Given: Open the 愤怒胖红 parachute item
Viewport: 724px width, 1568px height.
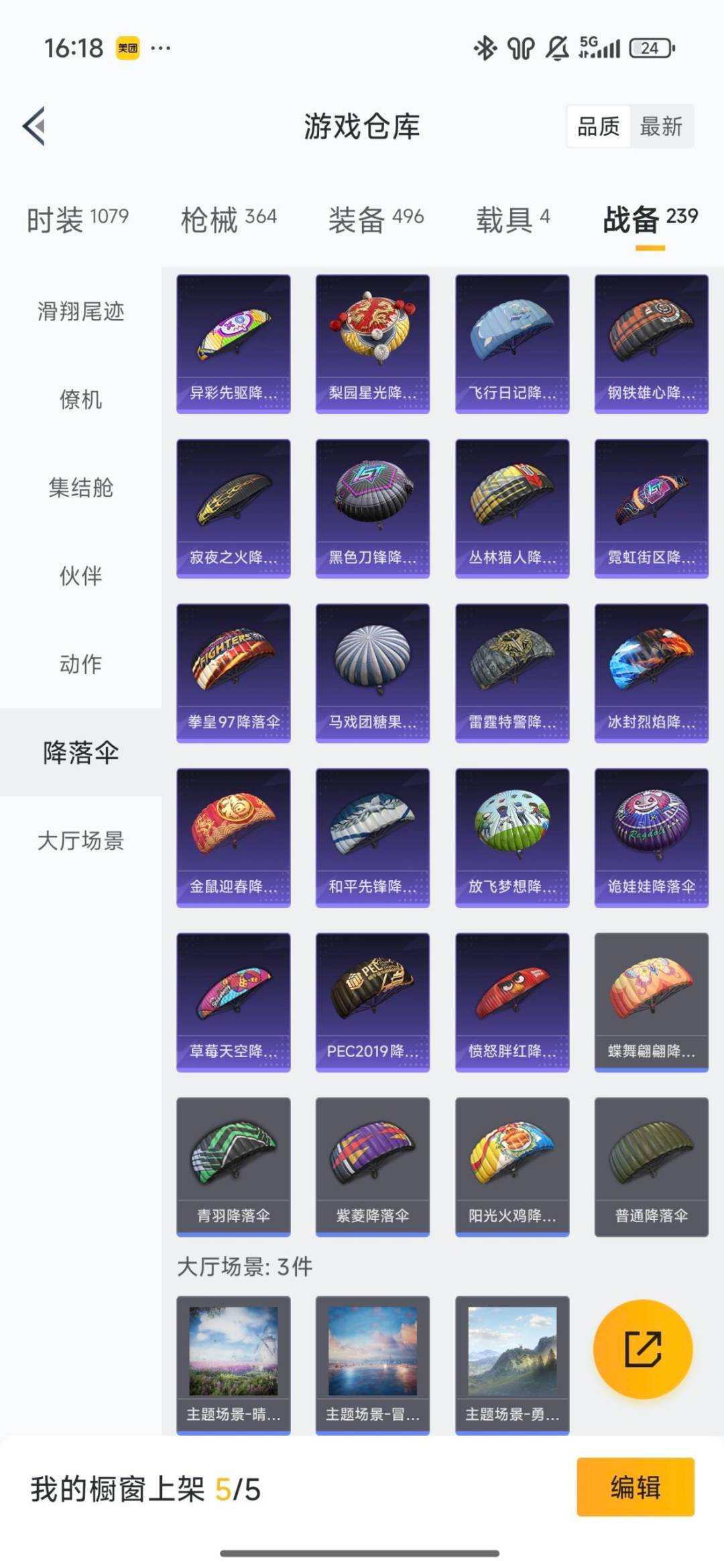Looking at the screenshot, I should pyautogui.click(x=511, y=1002).
